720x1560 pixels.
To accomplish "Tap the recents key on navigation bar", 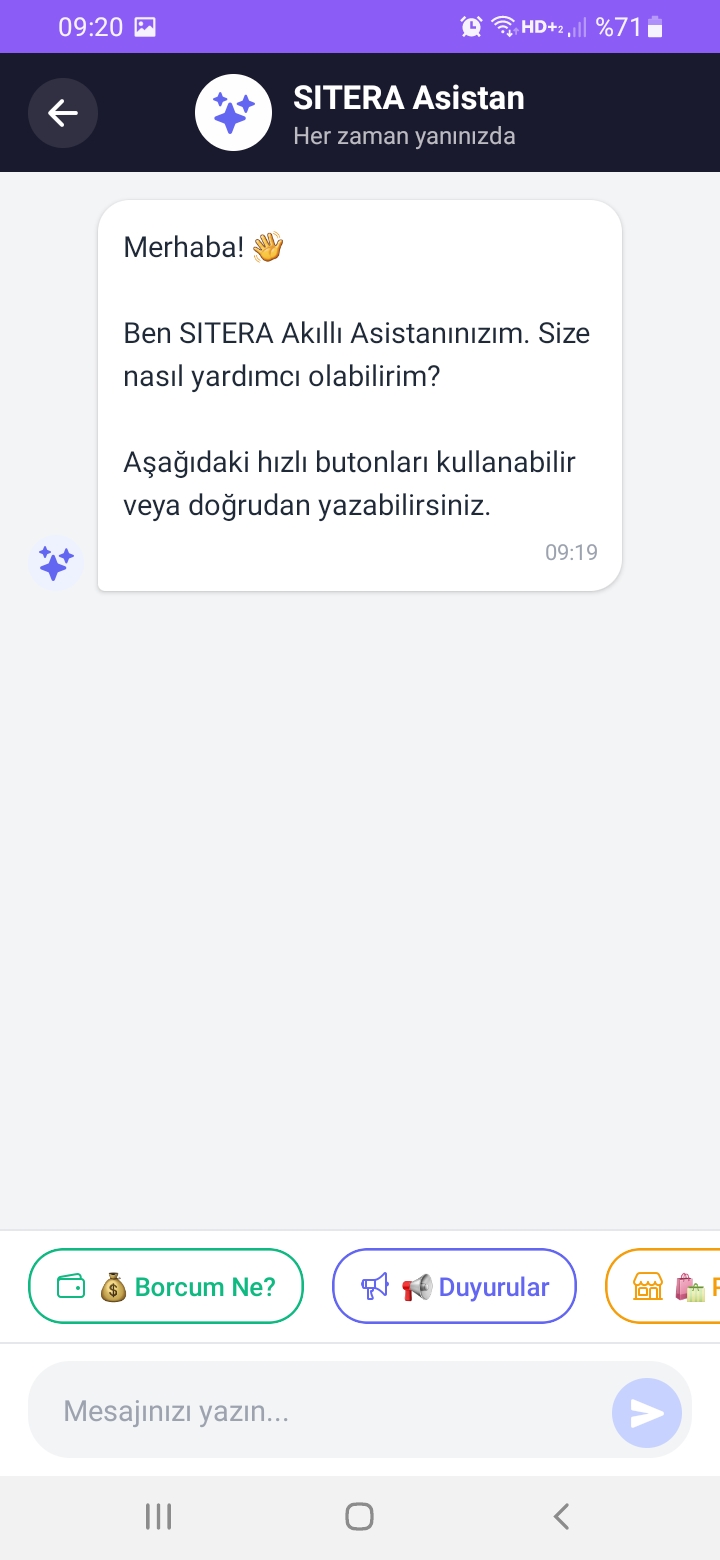I will [158, 1515].
